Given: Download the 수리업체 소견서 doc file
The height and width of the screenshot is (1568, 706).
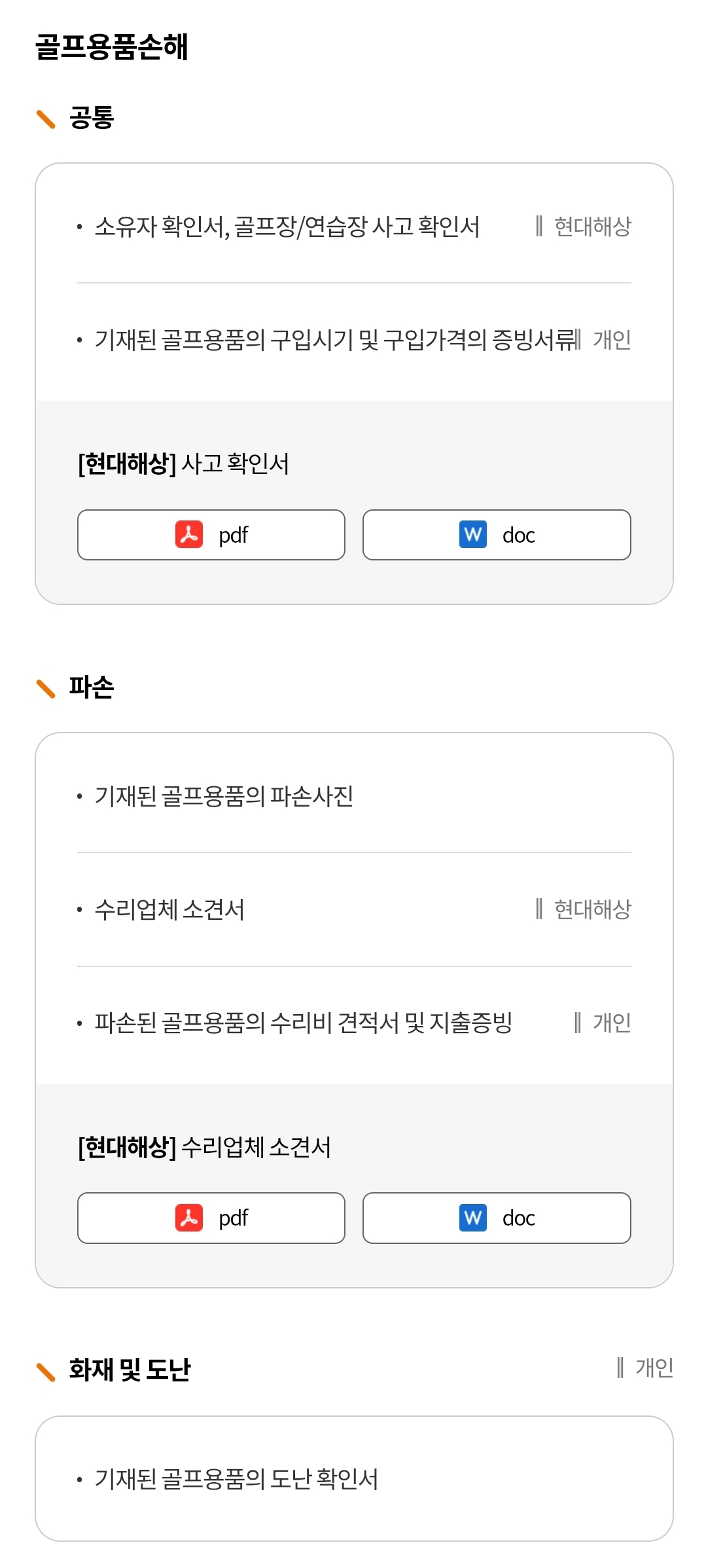Looking at the screenshot, I should [x=497, y=1218].
